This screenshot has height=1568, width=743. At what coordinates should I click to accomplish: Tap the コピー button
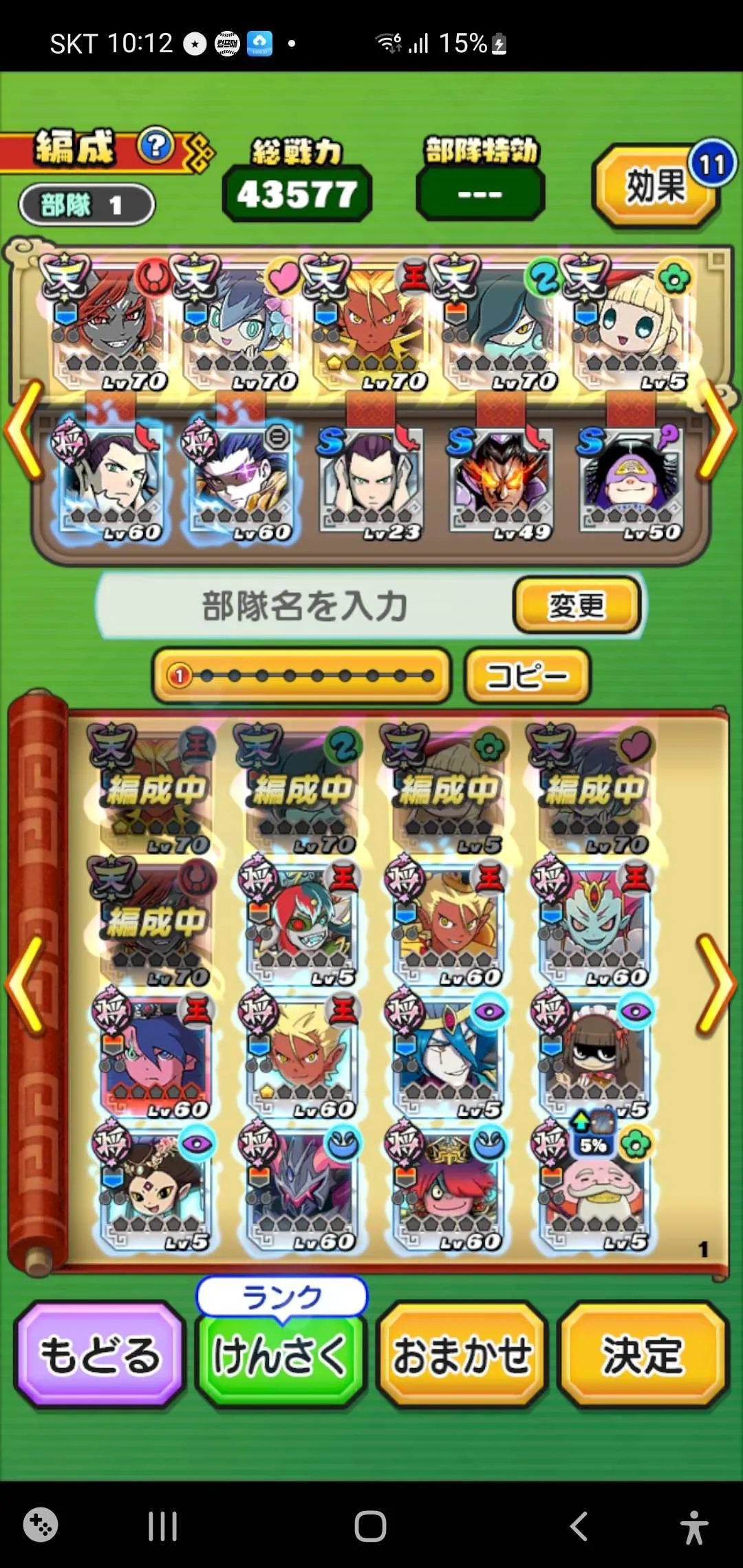pos(527,676)
